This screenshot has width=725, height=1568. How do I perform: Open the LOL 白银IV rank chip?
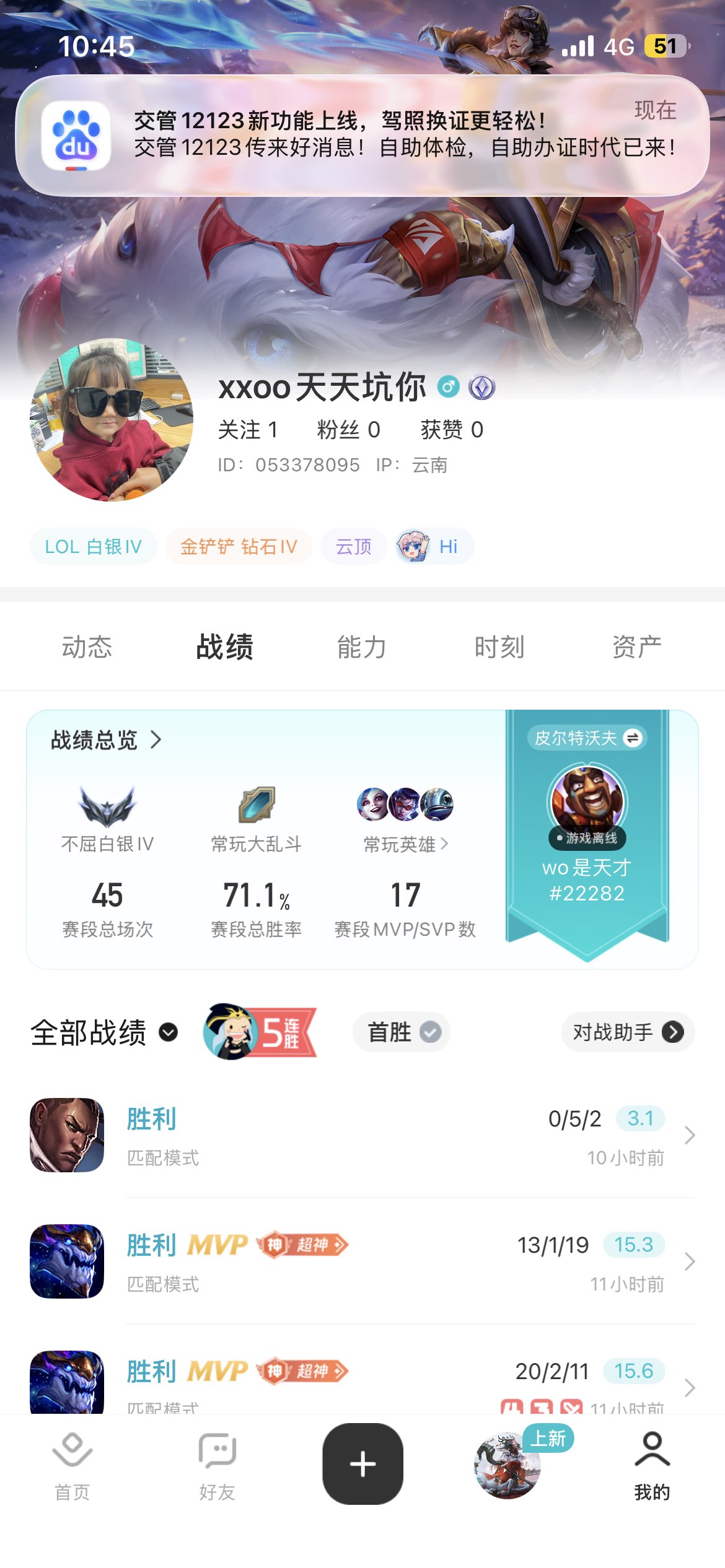coord(93,547)
